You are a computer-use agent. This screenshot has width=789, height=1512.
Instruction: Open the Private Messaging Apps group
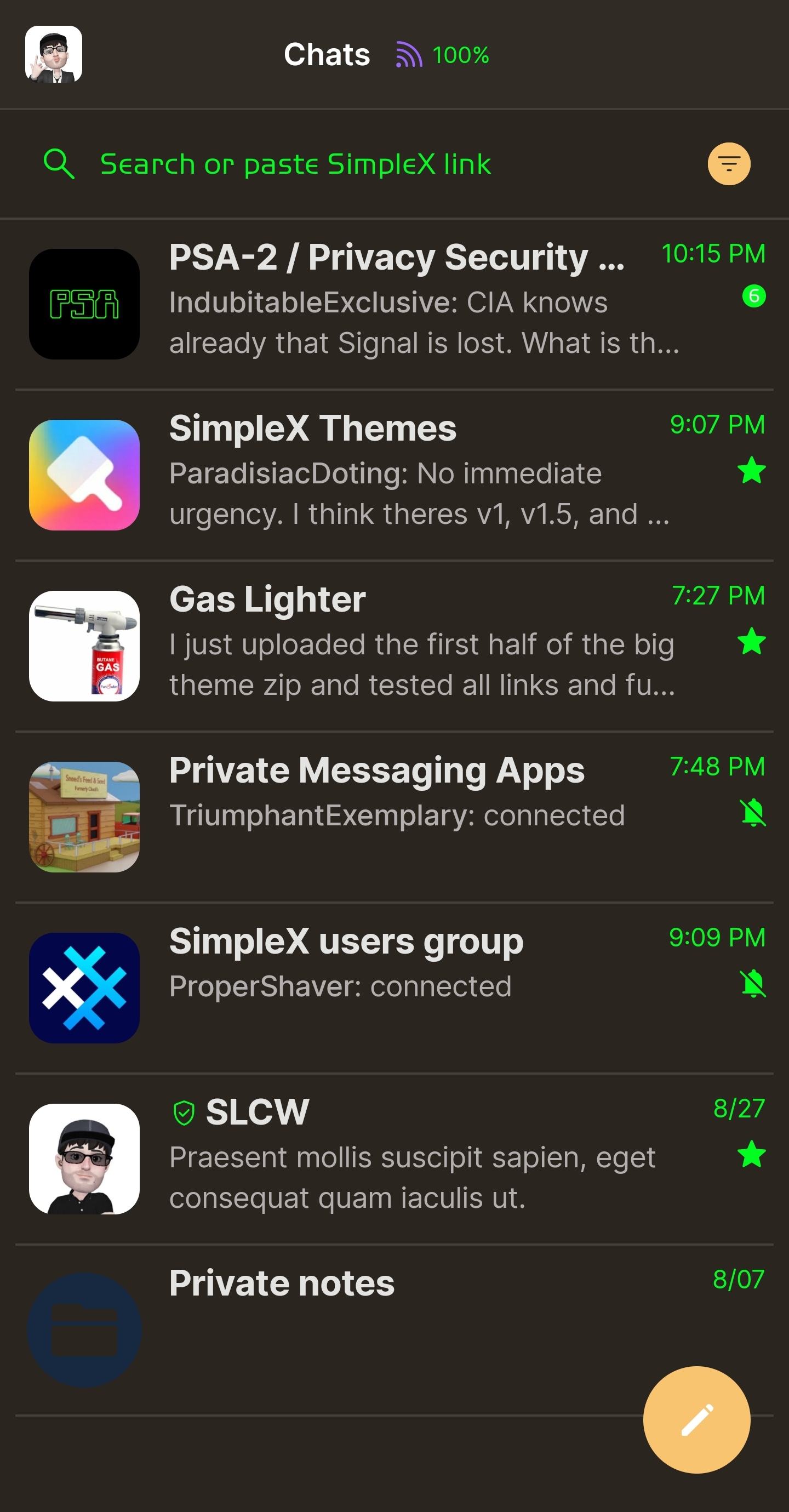[395, 816]
